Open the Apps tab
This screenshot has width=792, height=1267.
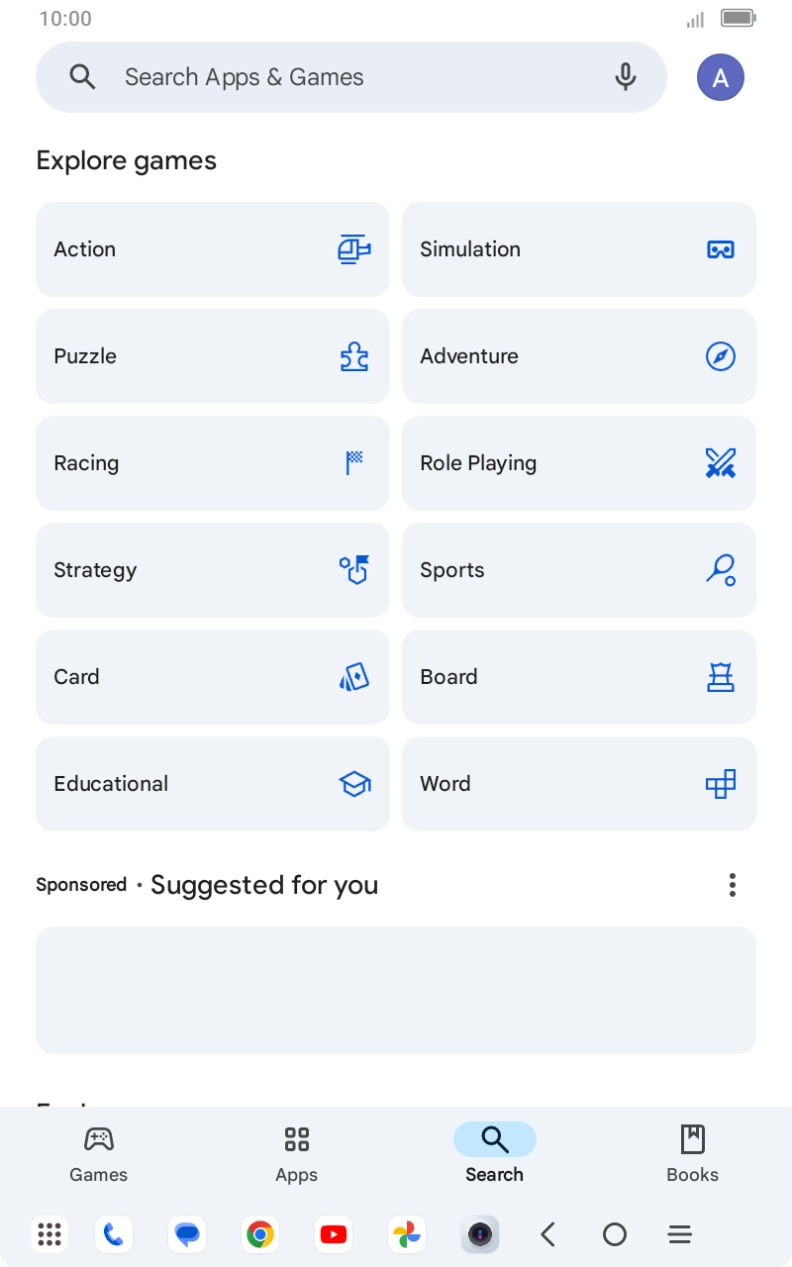pos(296,1152)
